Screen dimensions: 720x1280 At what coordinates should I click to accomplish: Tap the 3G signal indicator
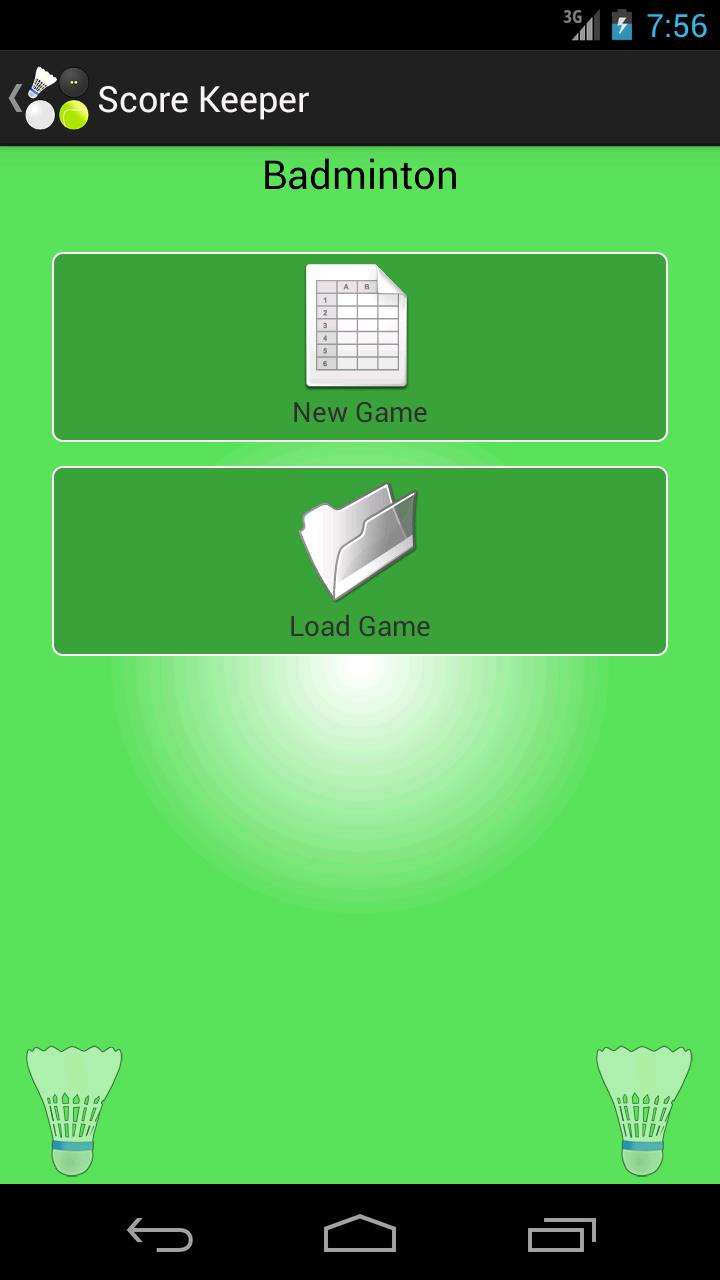585,27
